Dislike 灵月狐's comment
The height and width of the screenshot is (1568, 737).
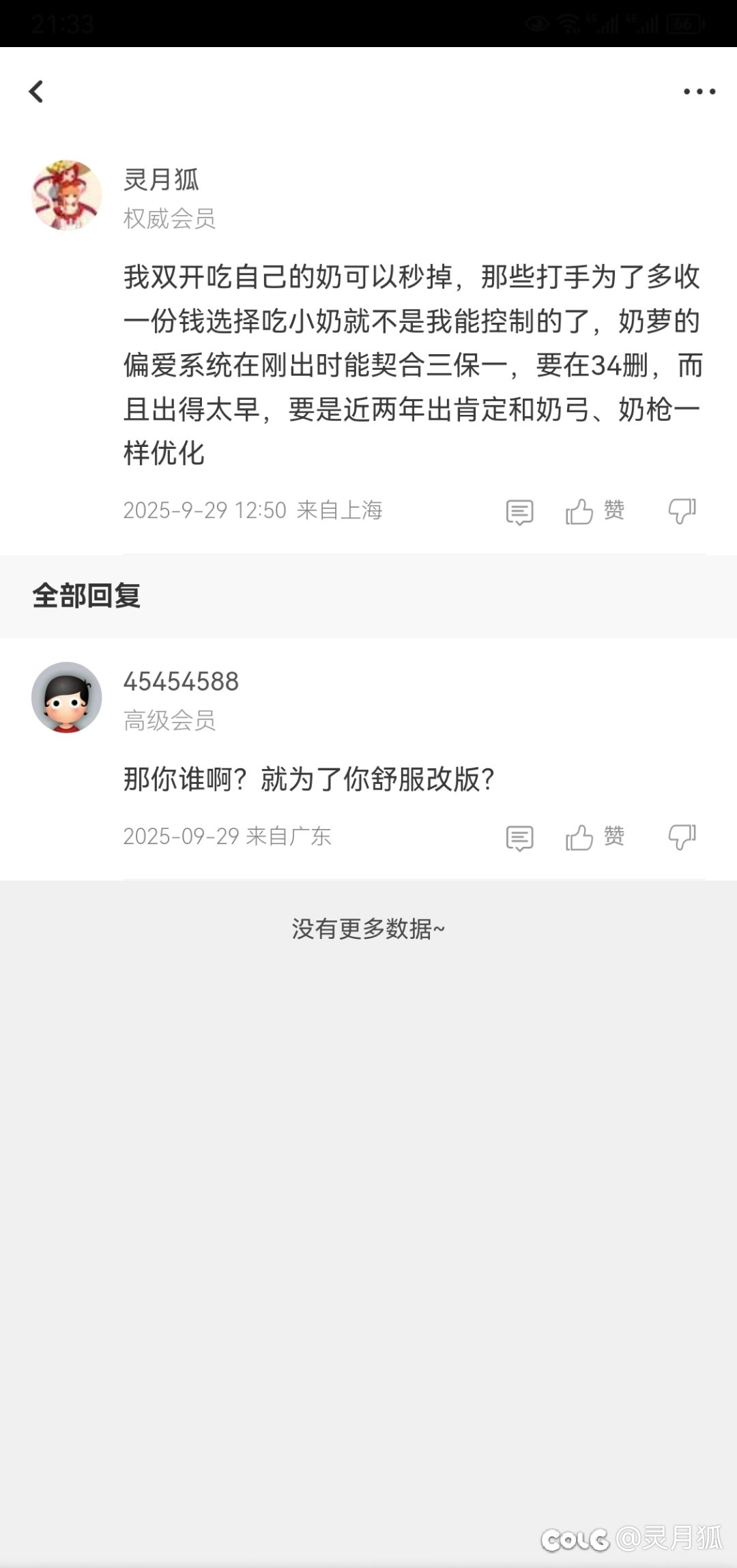tap(682, 511)
